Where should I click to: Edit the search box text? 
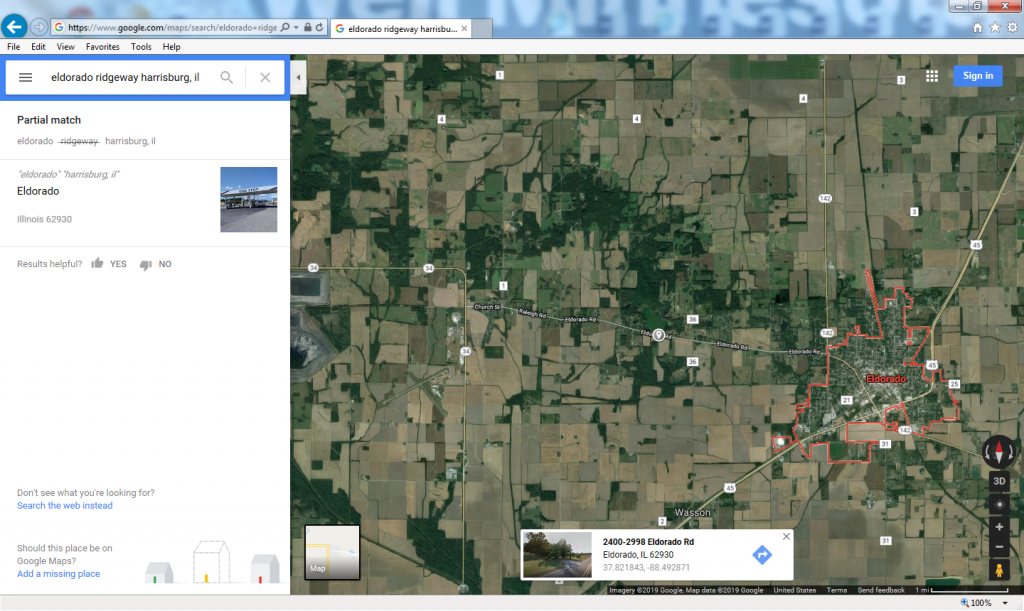(125, 77)
